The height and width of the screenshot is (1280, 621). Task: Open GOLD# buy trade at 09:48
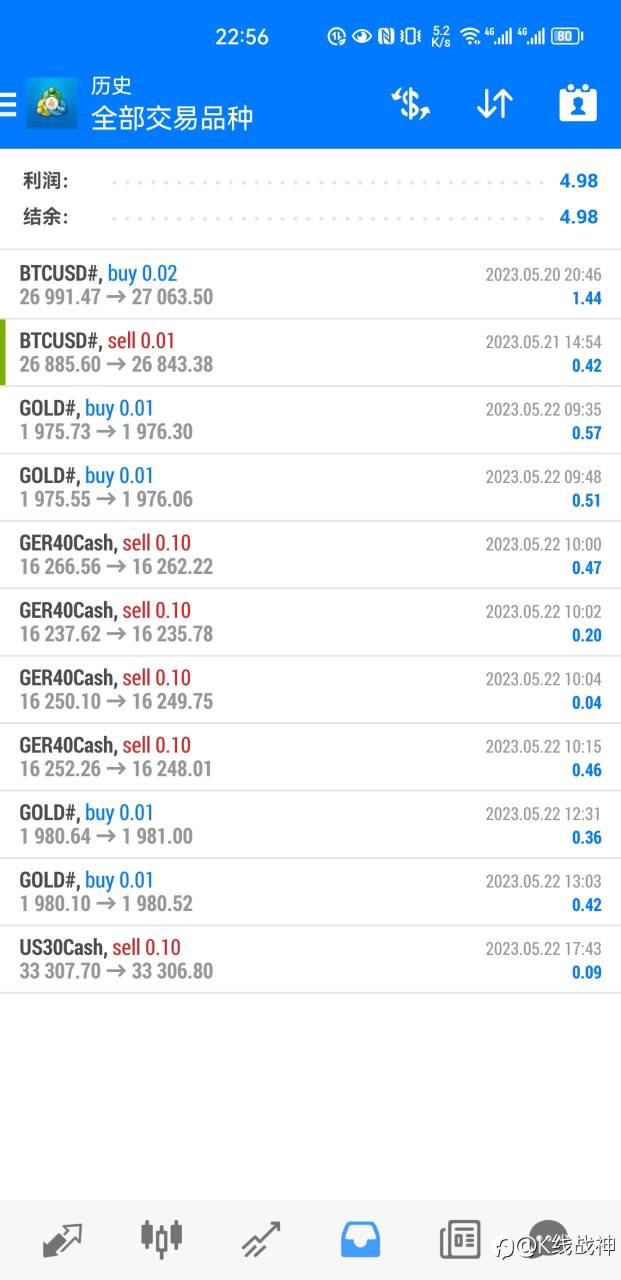click(x=310, y=488)
